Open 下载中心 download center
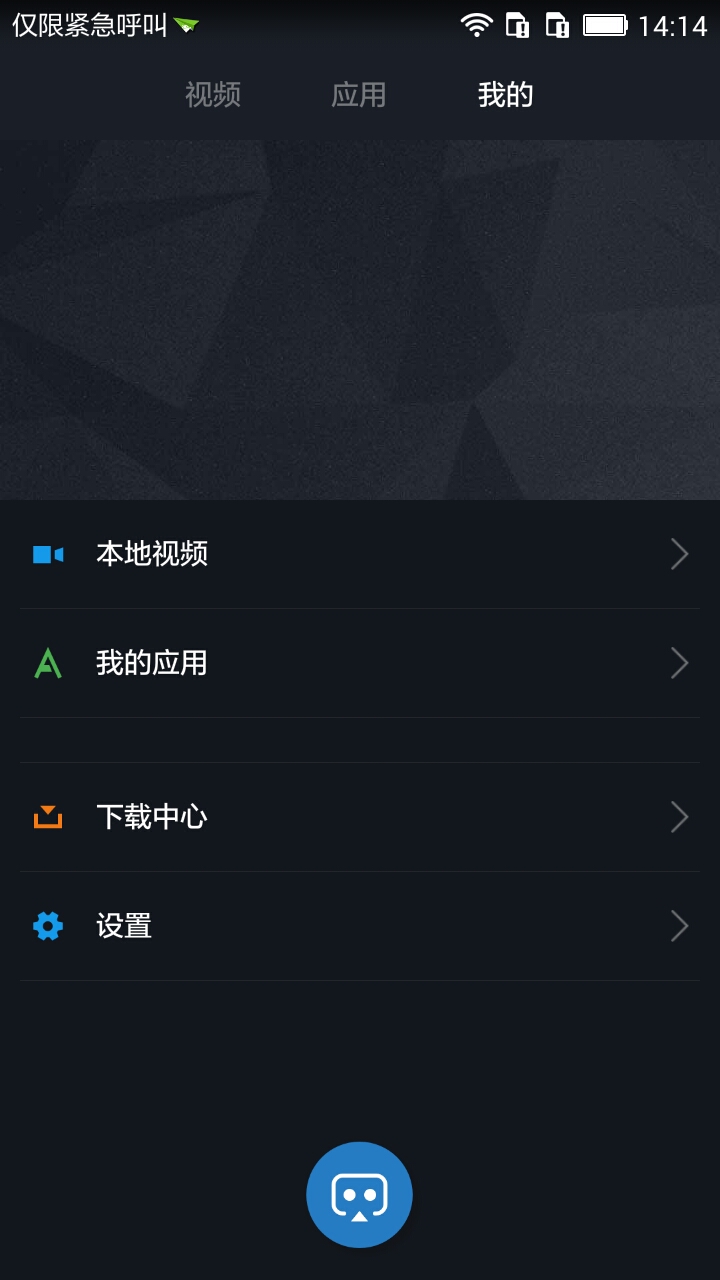Image resolution: width=720 pixels, height=1280 pixels. click(360, 817)
